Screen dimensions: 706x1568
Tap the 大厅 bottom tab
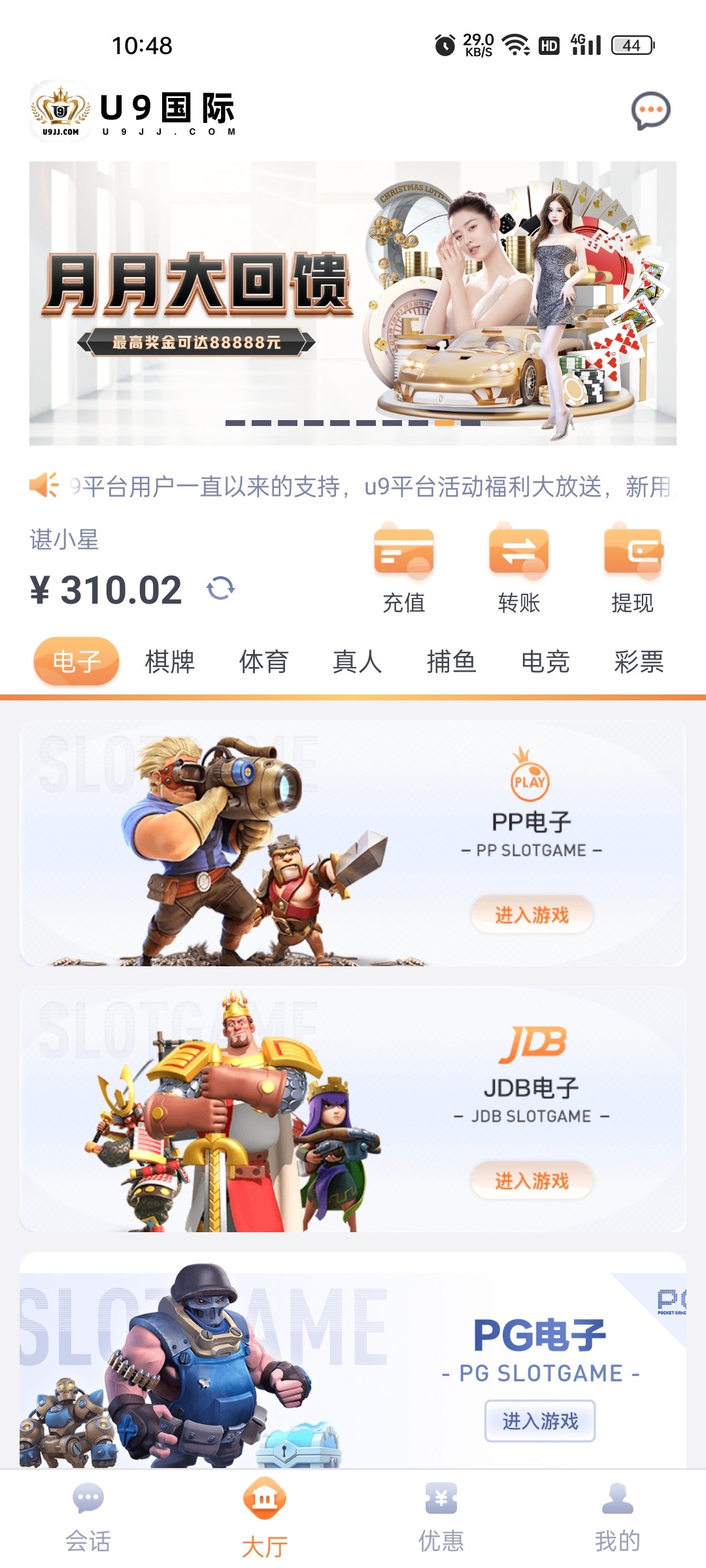pos(265,1518)
